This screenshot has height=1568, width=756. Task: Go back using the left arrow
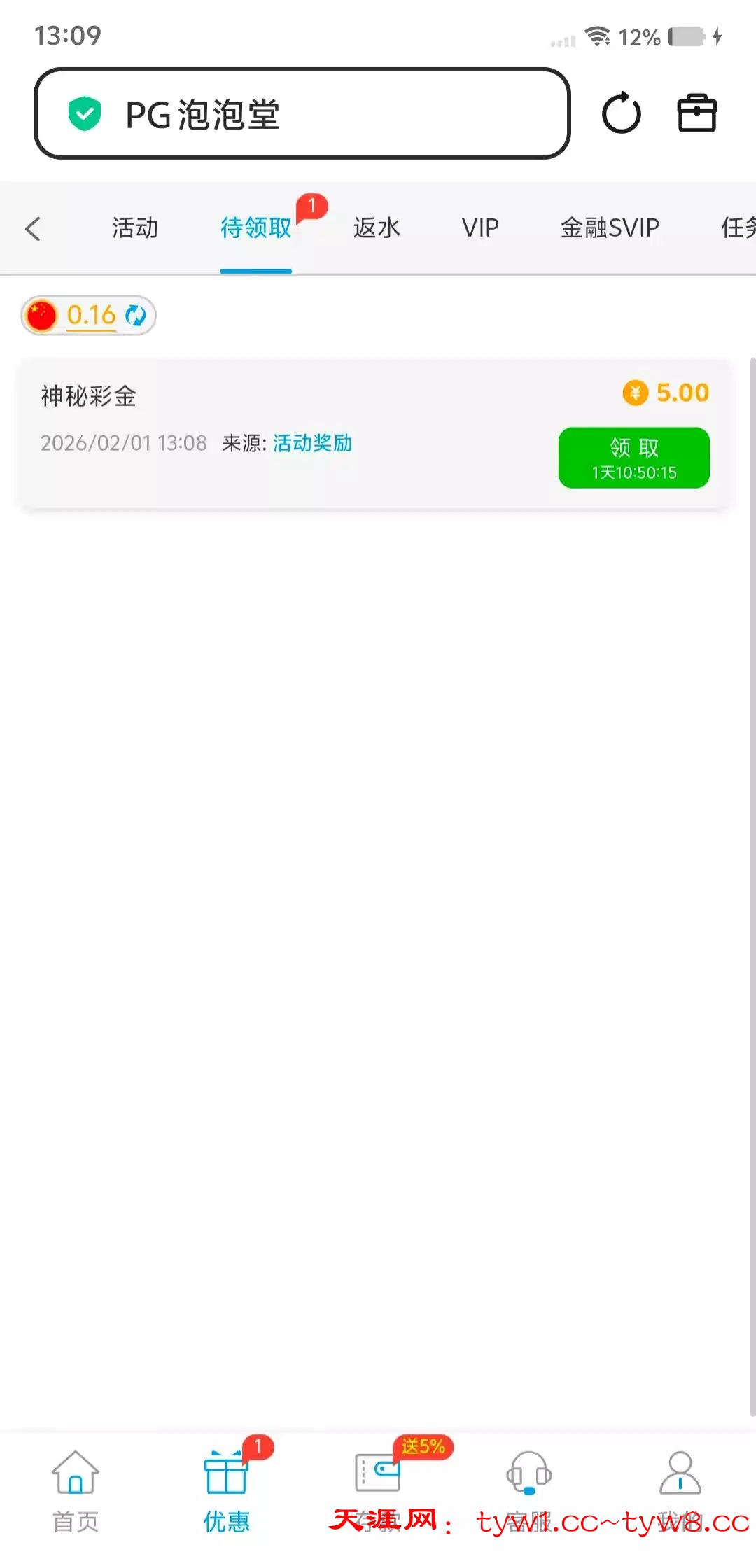(x=33, y=228)
